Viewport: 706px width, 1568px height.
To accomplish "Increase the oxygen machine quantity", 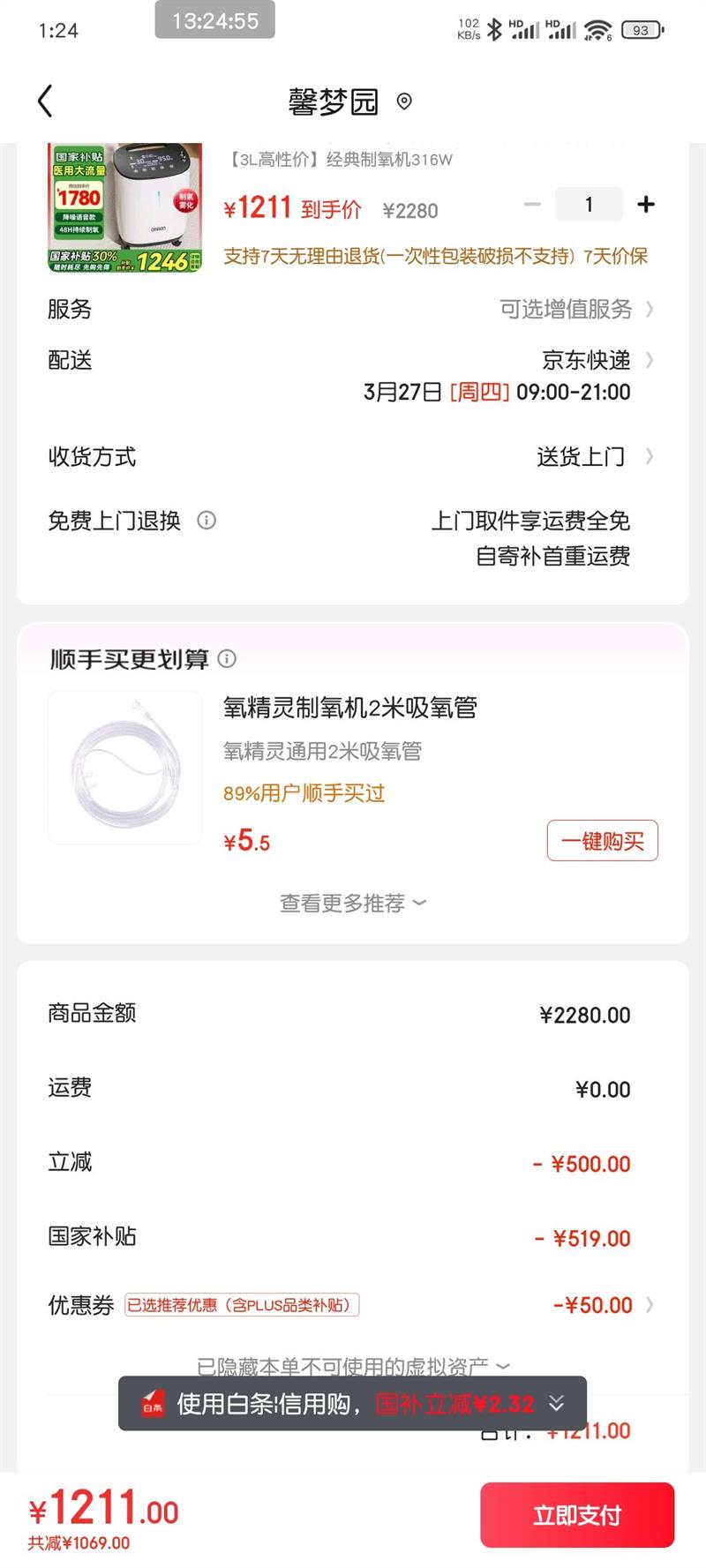I will pyautogui.click(x=646, y=205).
